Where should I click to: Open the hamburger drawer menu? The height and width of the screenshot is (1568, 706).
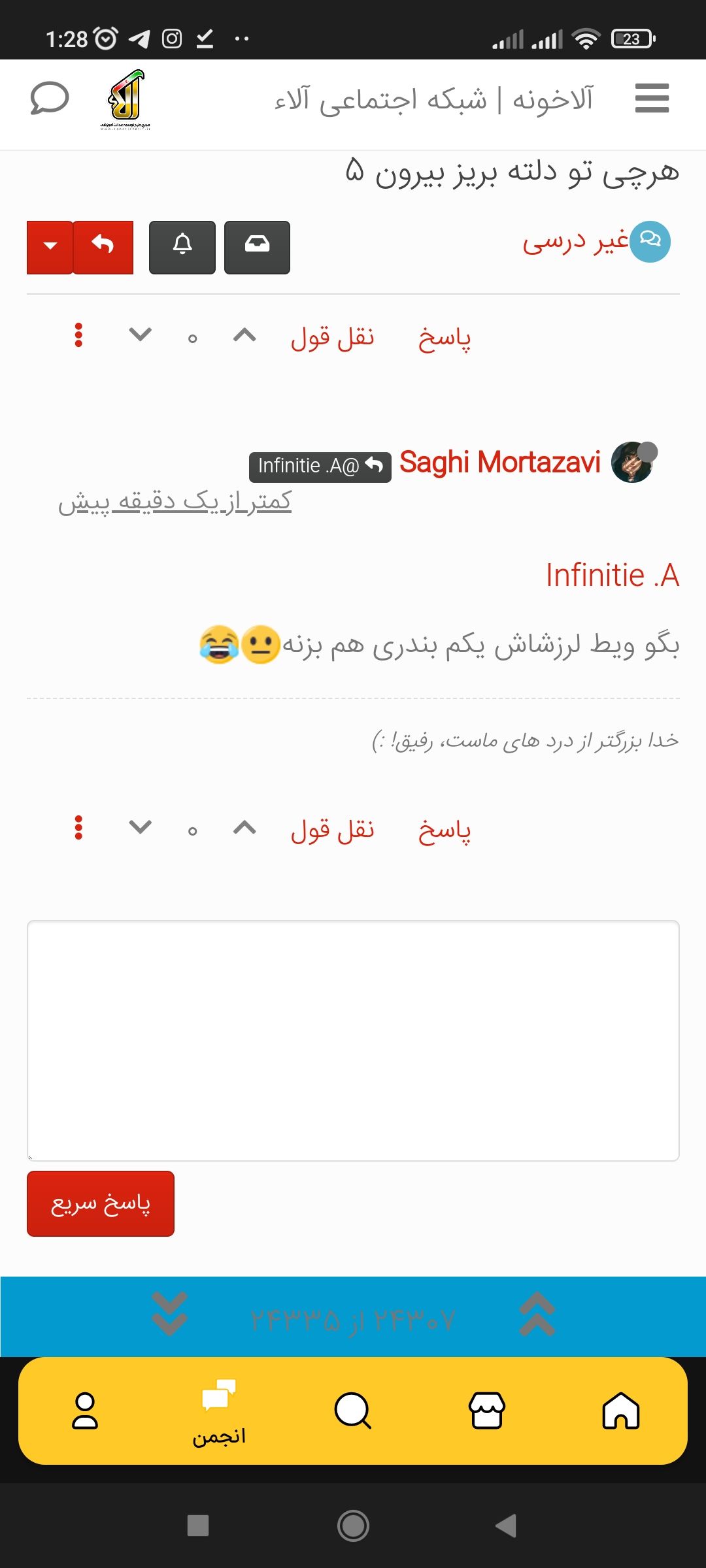652,98
